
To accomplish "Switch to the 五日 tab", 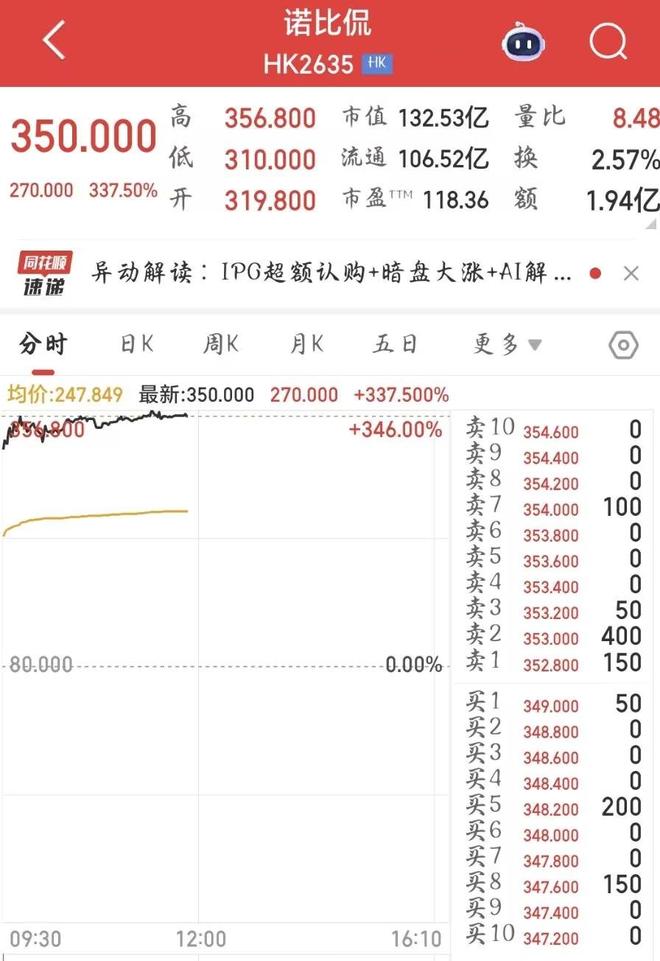I will tap(394, 345).
